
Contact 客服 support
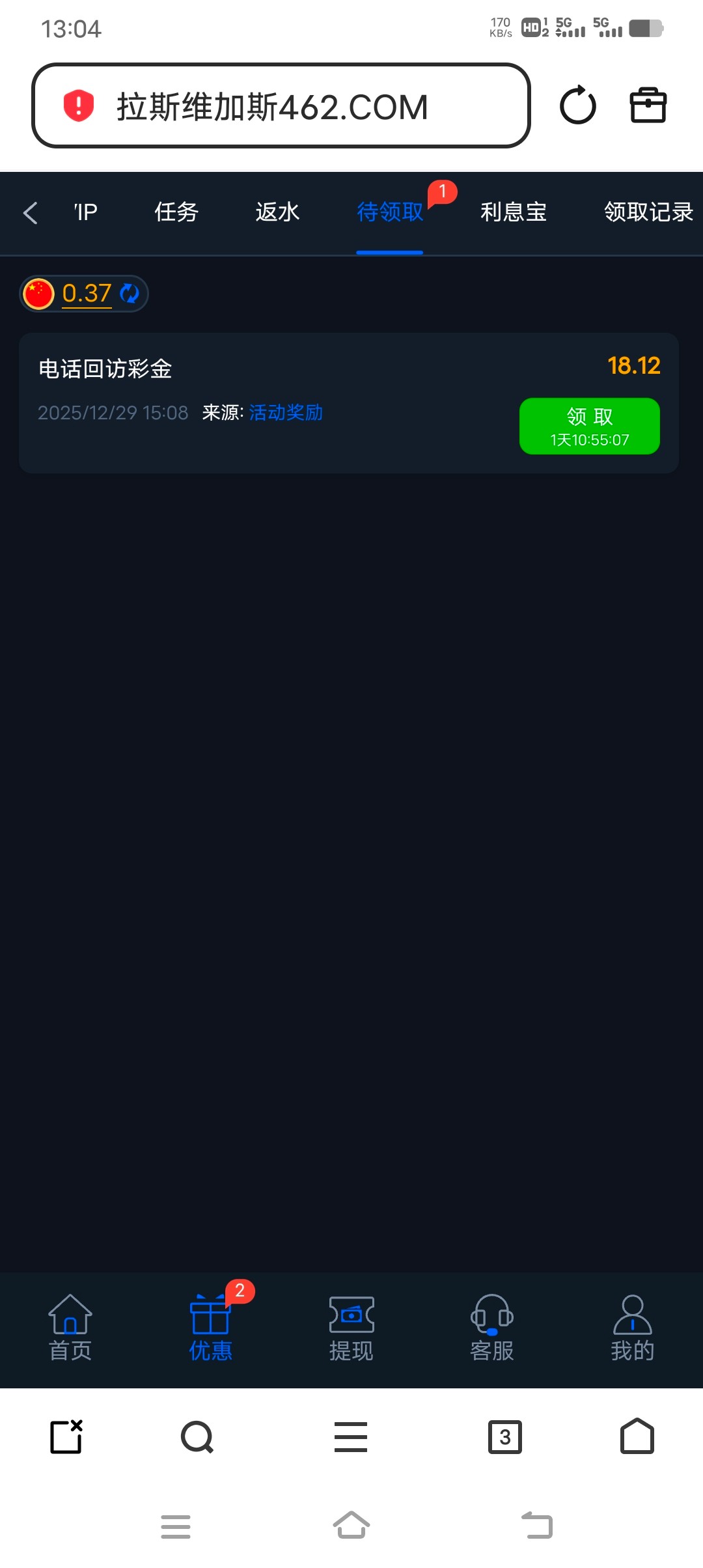coord(492,1328)
